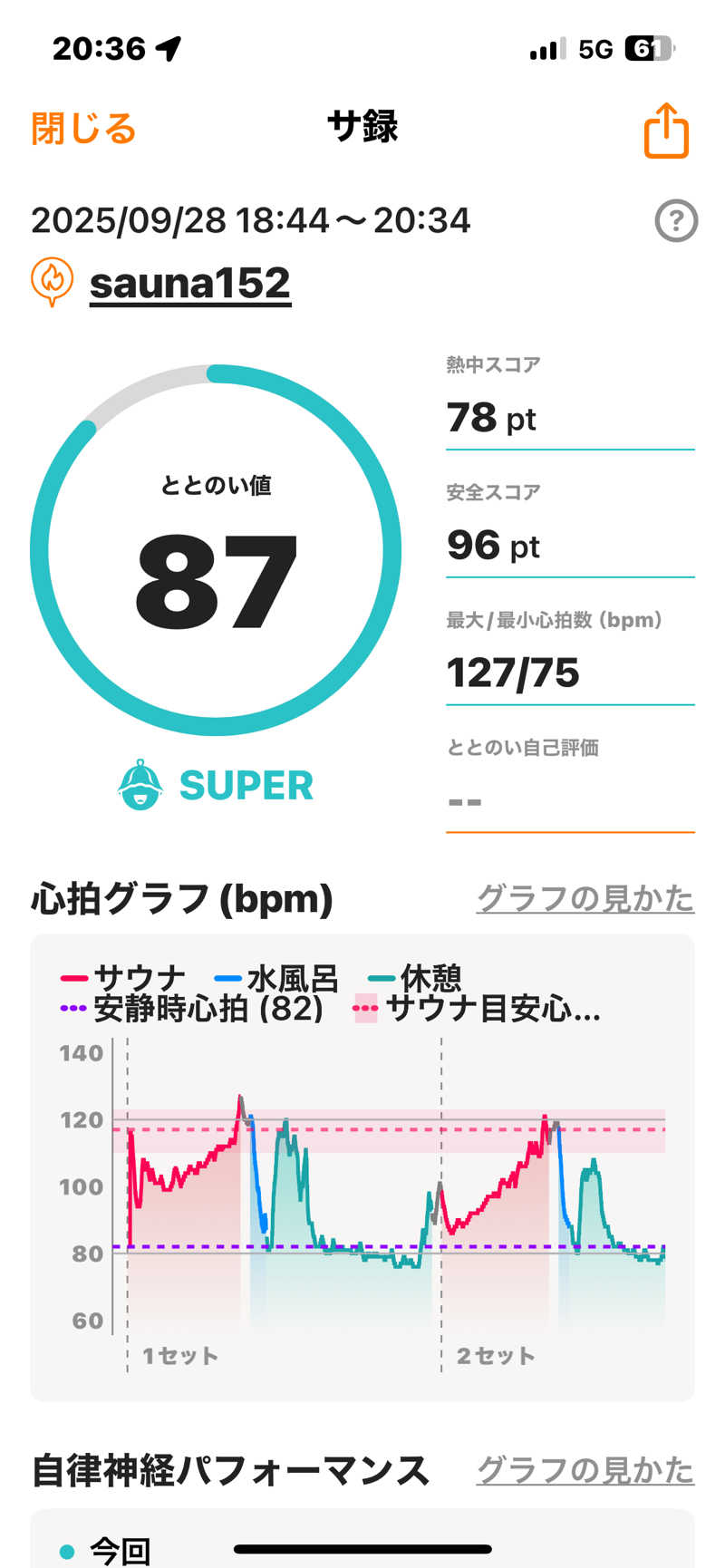This screenshot has height=1568, width=725.
Task: Open グラフの見かた beside 心拍グラフ
Action: pyautogui.click(x=585, y=898)
